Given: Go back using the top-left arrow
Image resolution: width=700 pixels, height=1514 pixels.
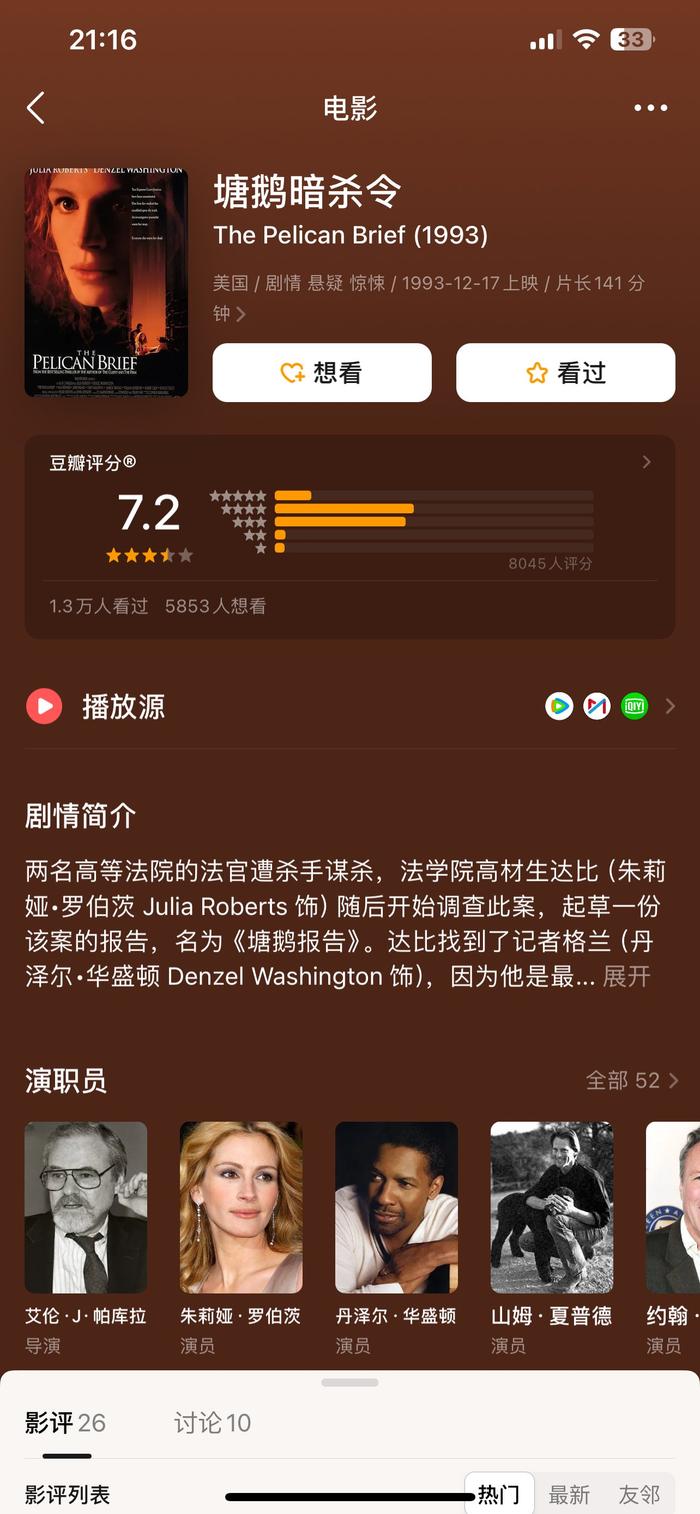Looking at the screenshot, I should 36,108.
